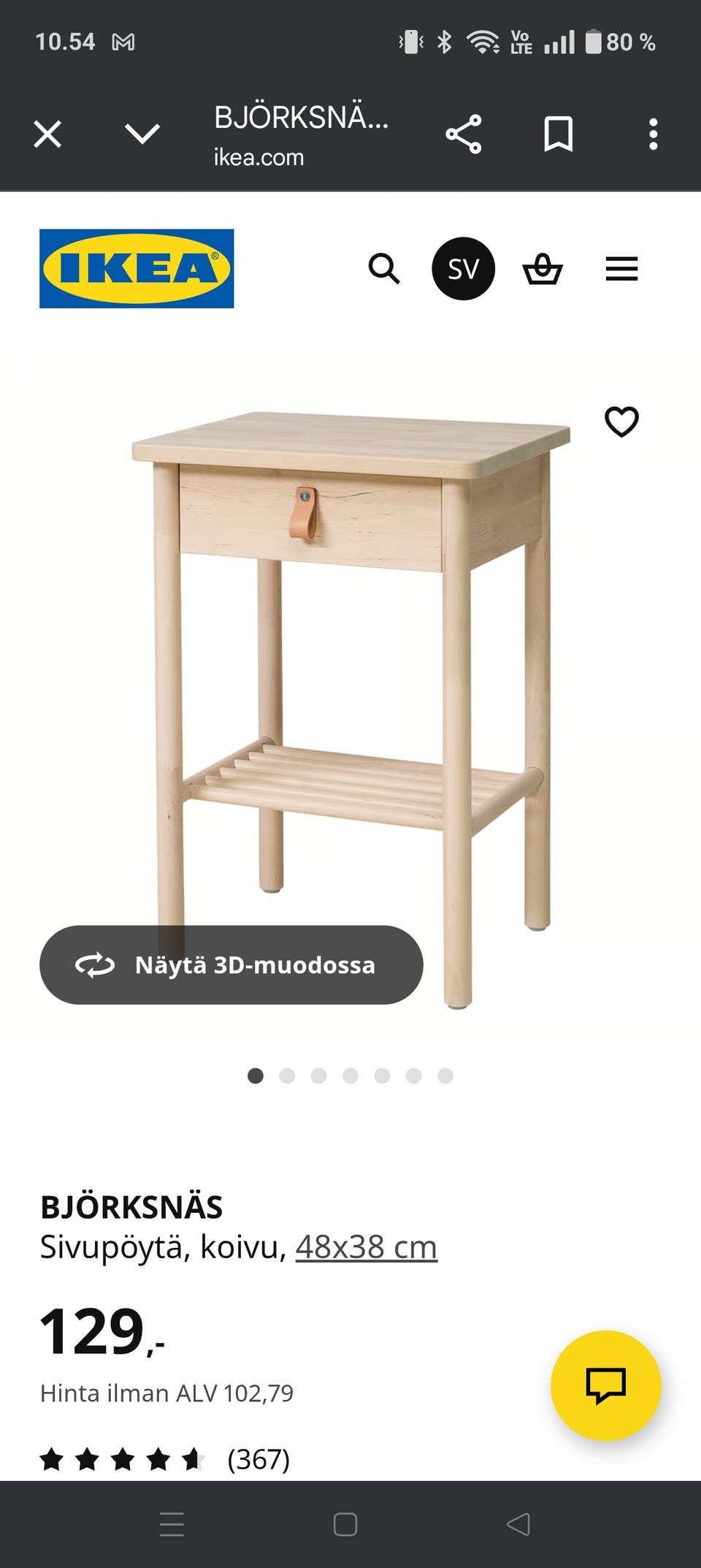Image resolution: width=701 pixels, height=1568 pixels.
Task: Go to the IKEA home page via logo
Action: 137,269
